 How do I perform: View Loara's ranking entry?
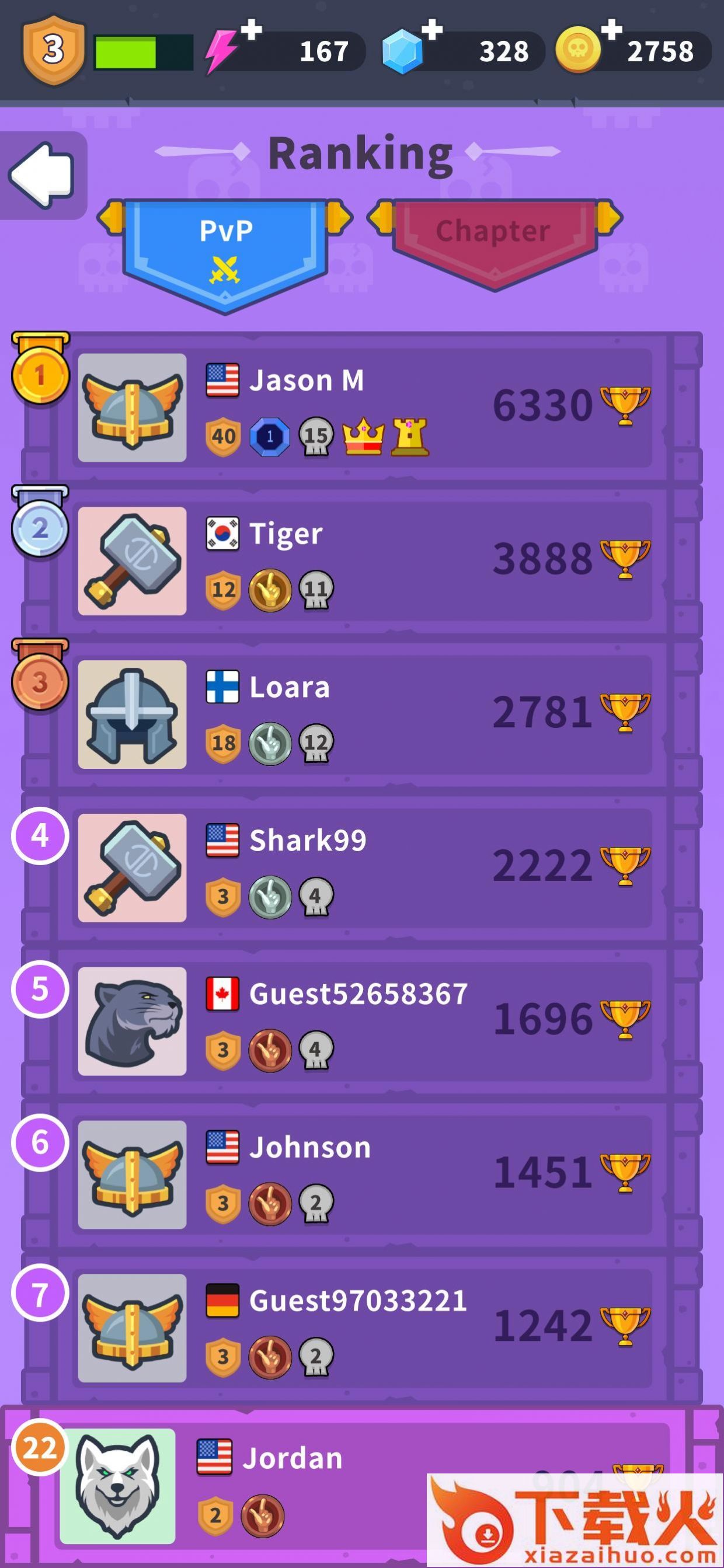361,714
